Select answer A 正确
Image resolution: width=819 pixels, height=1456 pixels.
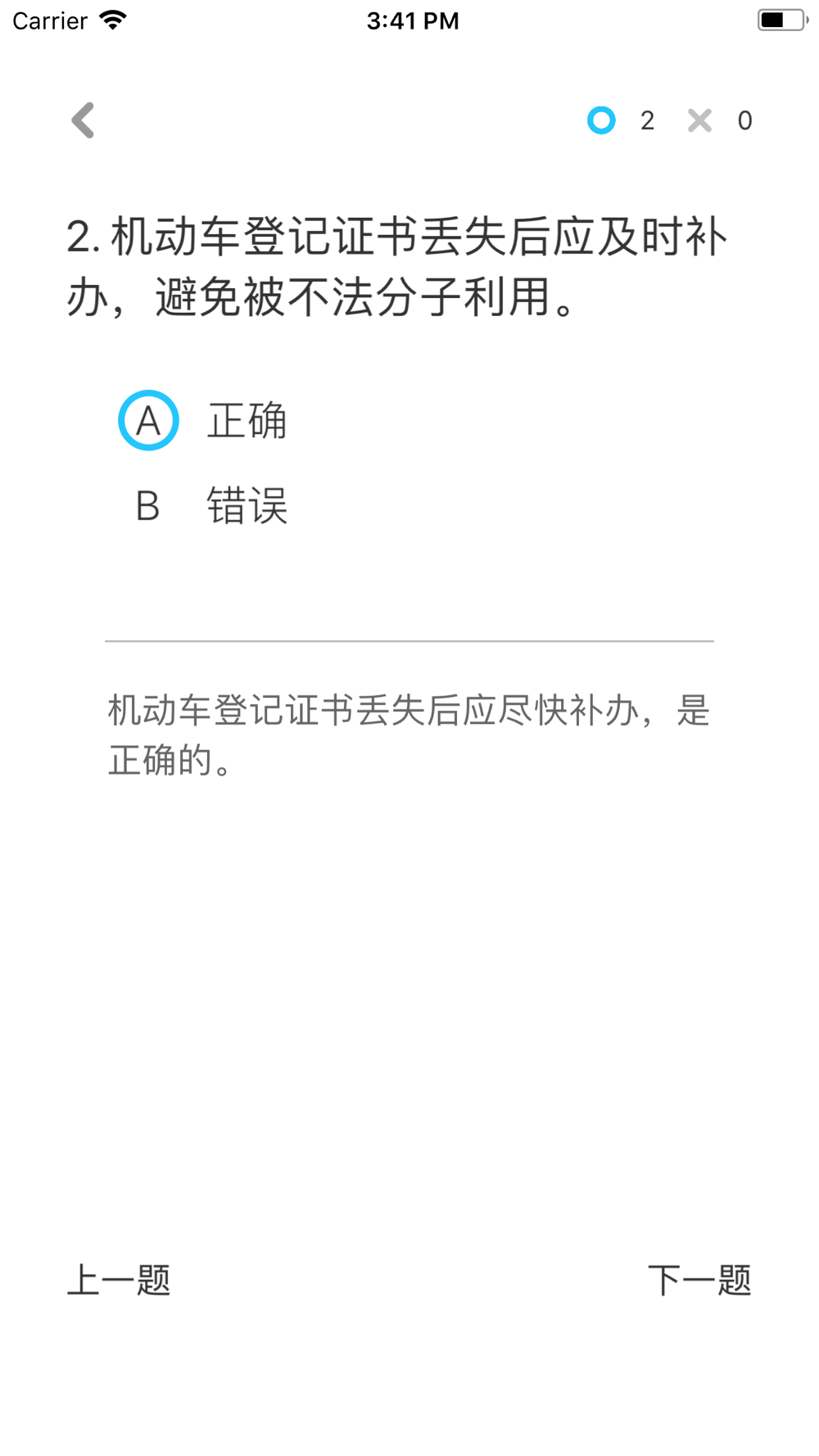pyautogui.click(x=203, y=420)
